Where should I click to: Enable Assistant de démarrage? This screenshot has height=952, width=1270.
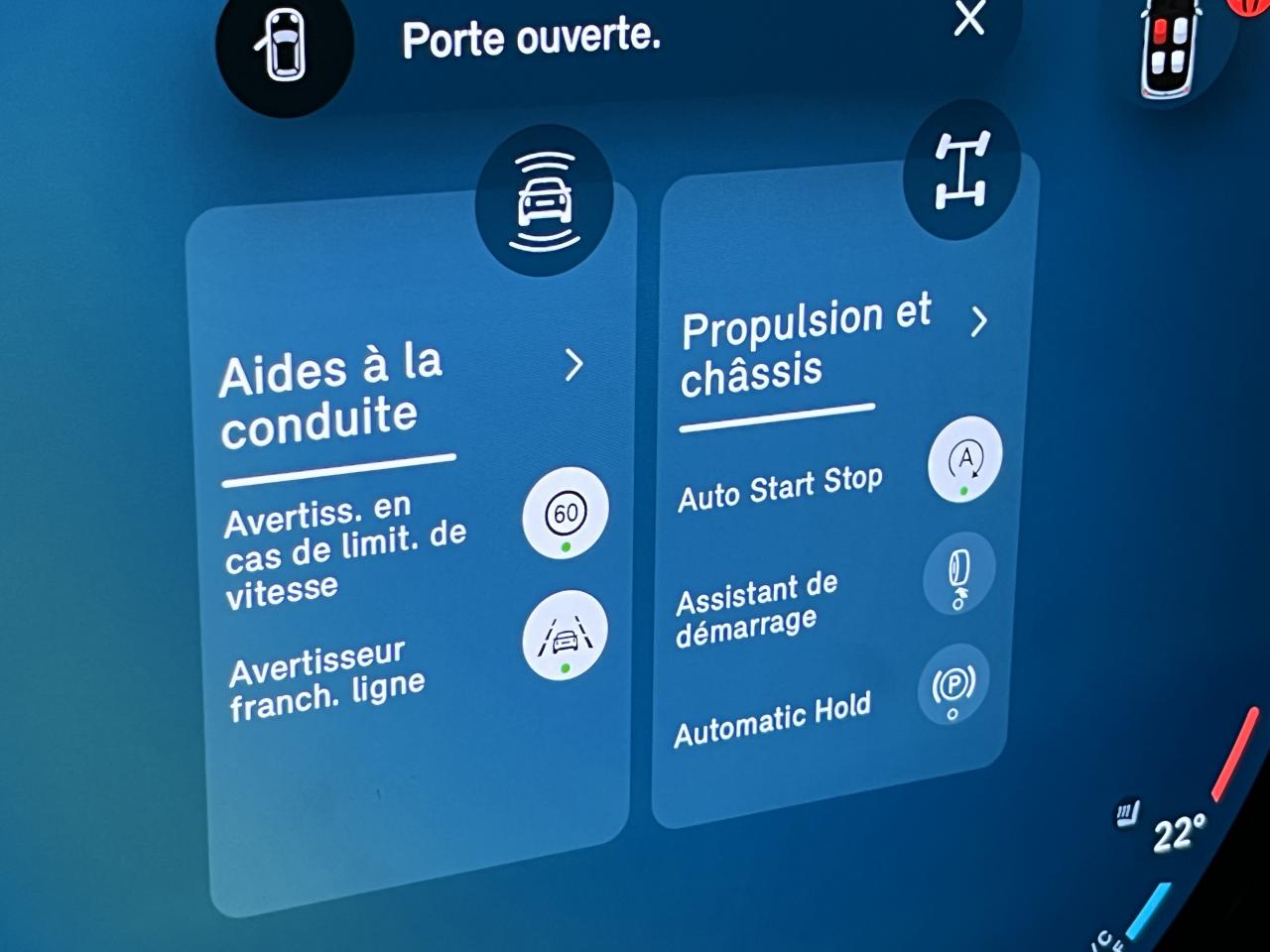958,573
